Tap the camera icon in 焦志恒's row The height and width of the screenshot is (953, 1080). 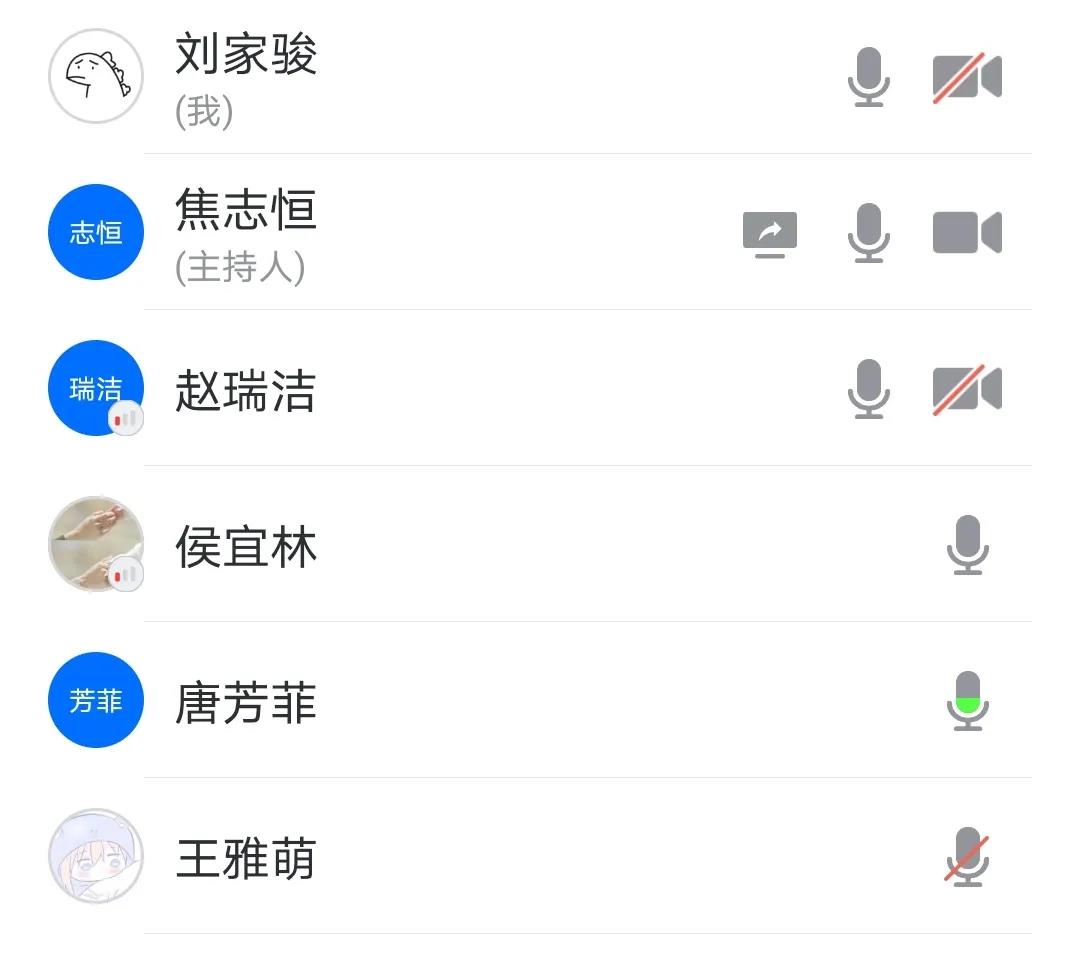(966, 233)
